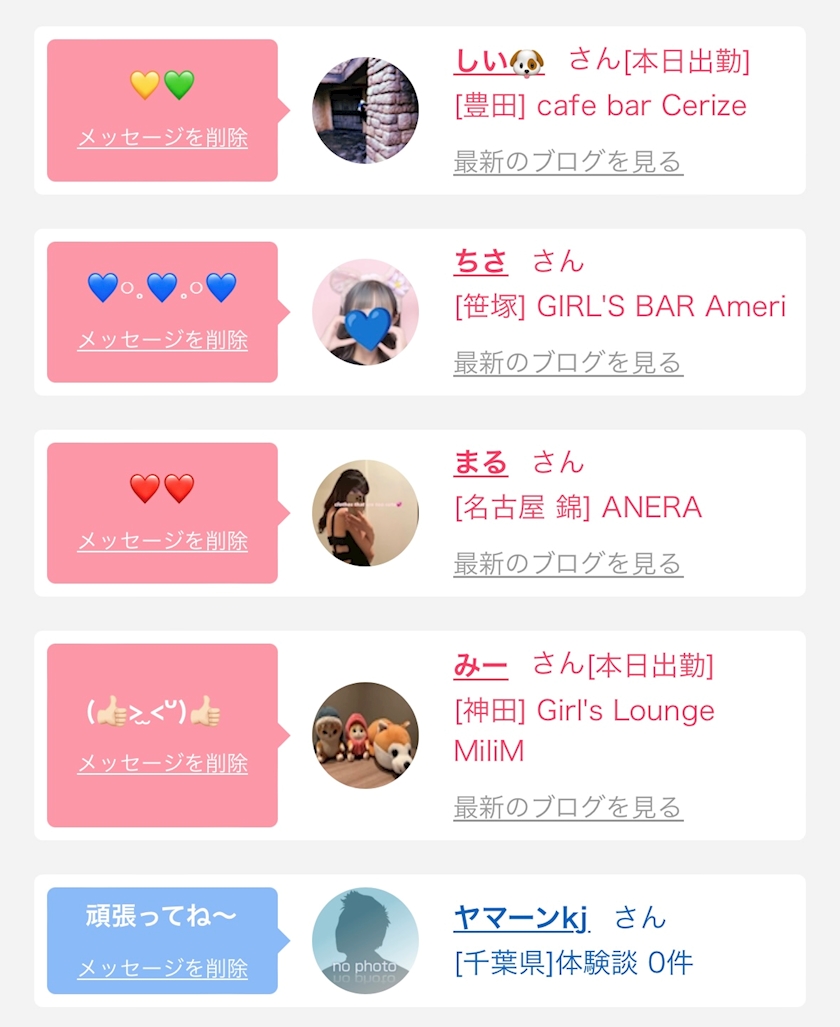View latest blog of しい
Image resolution: width=840 pixels, height=1027 pixels.
coord(567,162)
